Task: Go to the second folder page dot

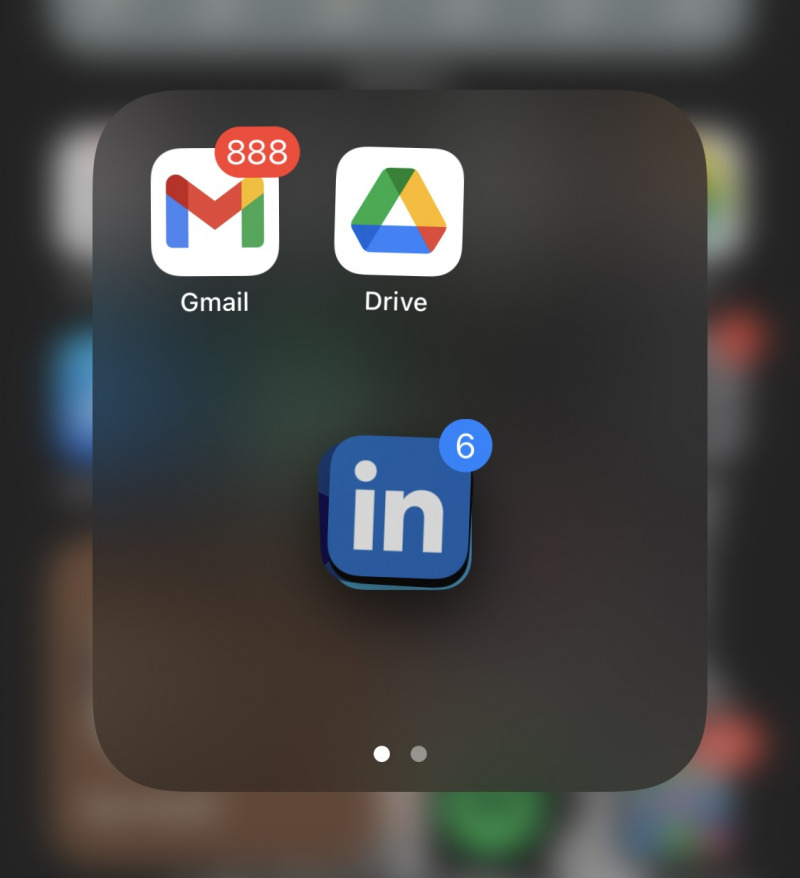Action: [x=419, y=754]
